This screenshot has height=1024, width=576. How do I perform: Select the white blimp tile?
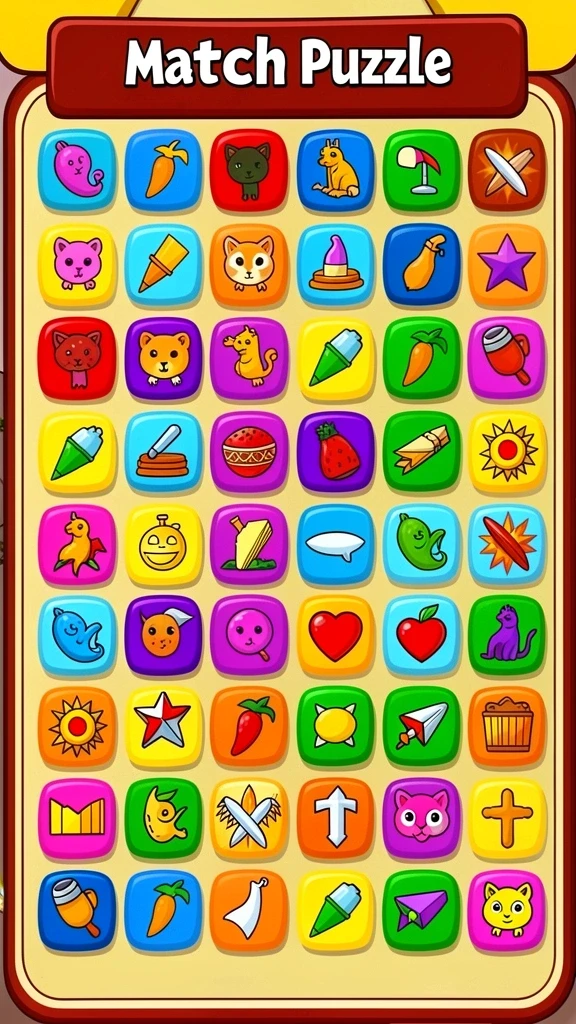(x=336, y=544)
